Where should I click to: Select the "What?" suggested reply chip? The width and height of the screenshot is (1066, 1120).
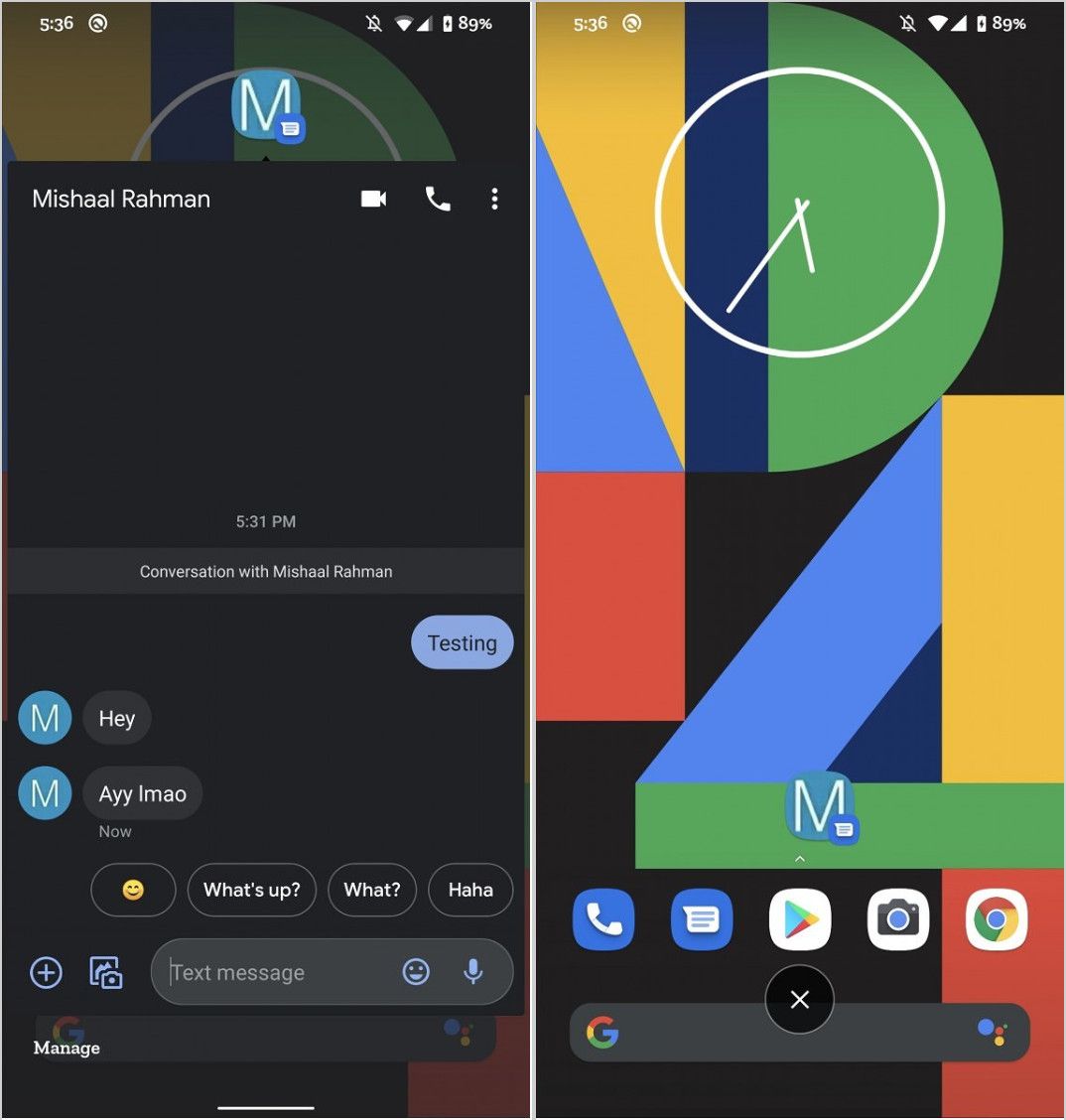pos(372,890)
